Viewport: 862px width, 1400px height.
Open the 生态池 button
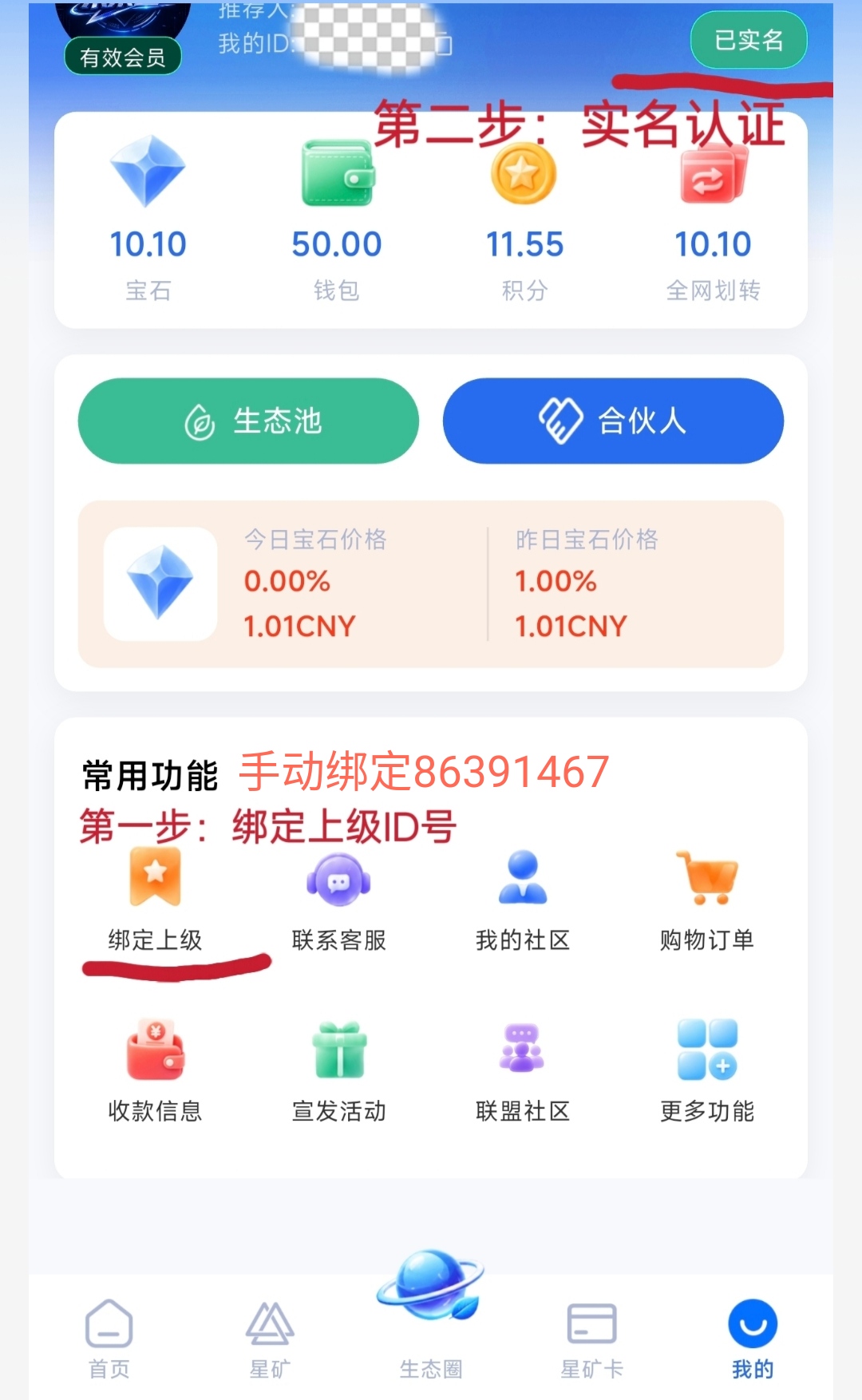point(248,421)
